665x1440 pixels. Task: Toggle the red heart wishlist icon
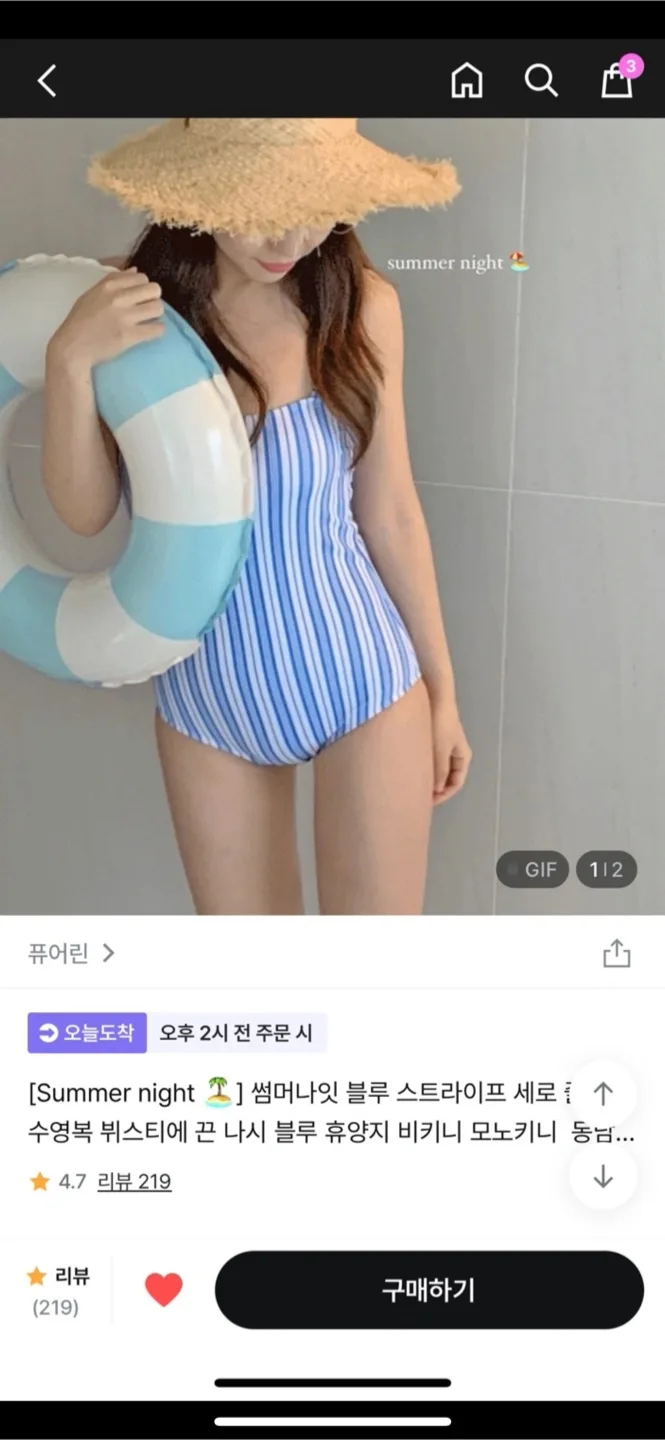point(164,1290)
